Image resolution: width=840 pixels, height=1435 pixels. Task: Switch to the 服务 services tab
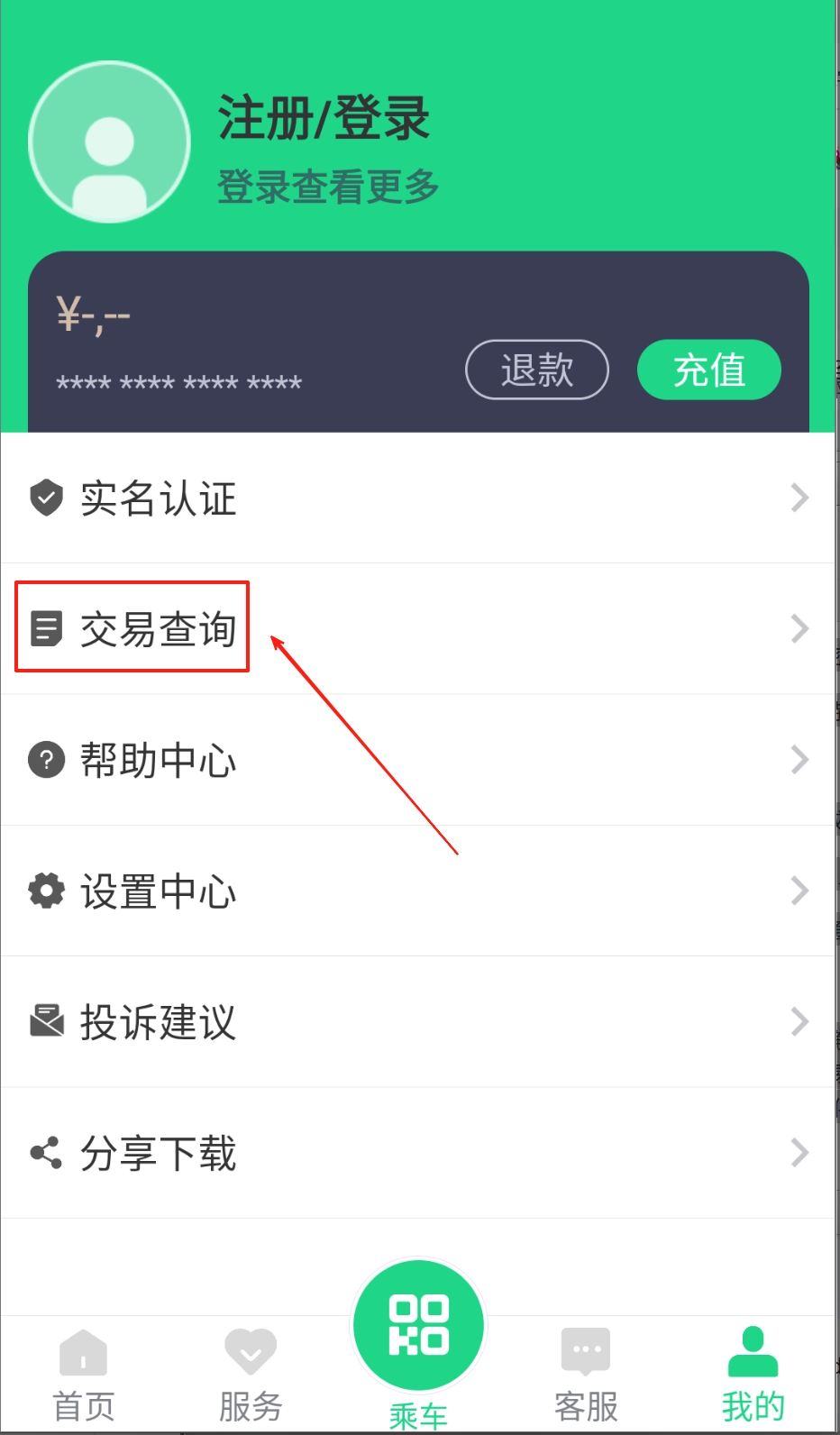pos(251,1374)
